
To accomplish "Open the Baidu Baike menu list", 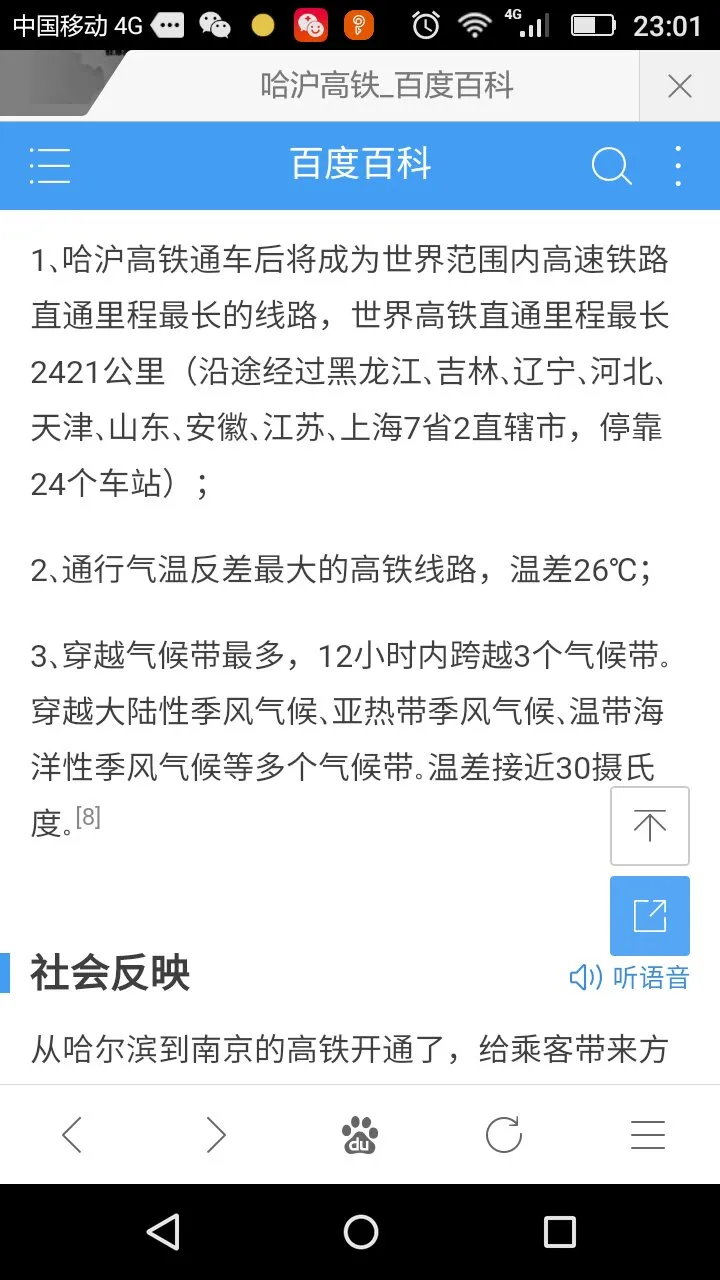I will click(x=49, y=165).
